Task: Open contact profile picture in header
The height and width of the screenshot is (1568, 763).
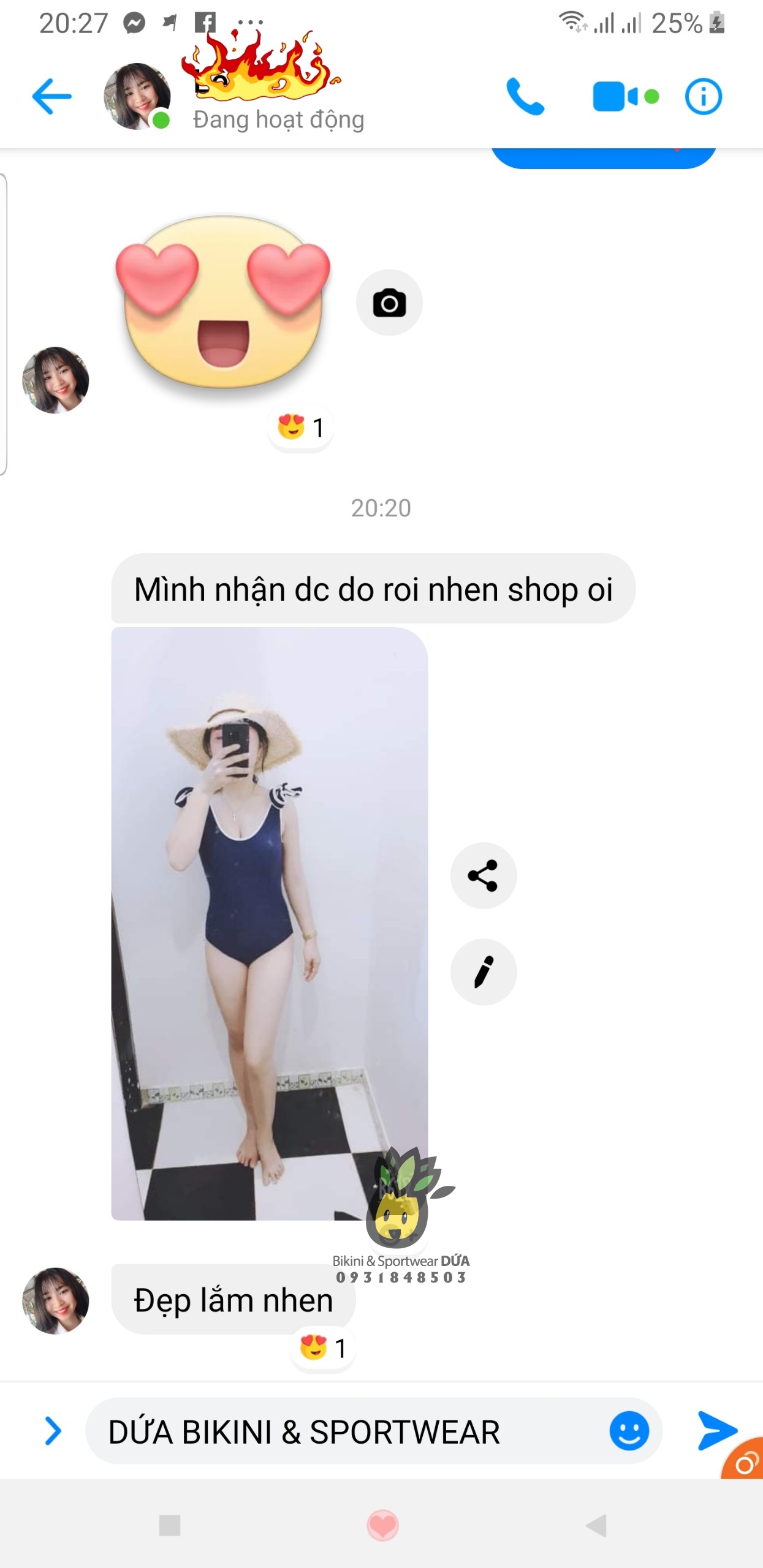Action: [x=137, y=96]
